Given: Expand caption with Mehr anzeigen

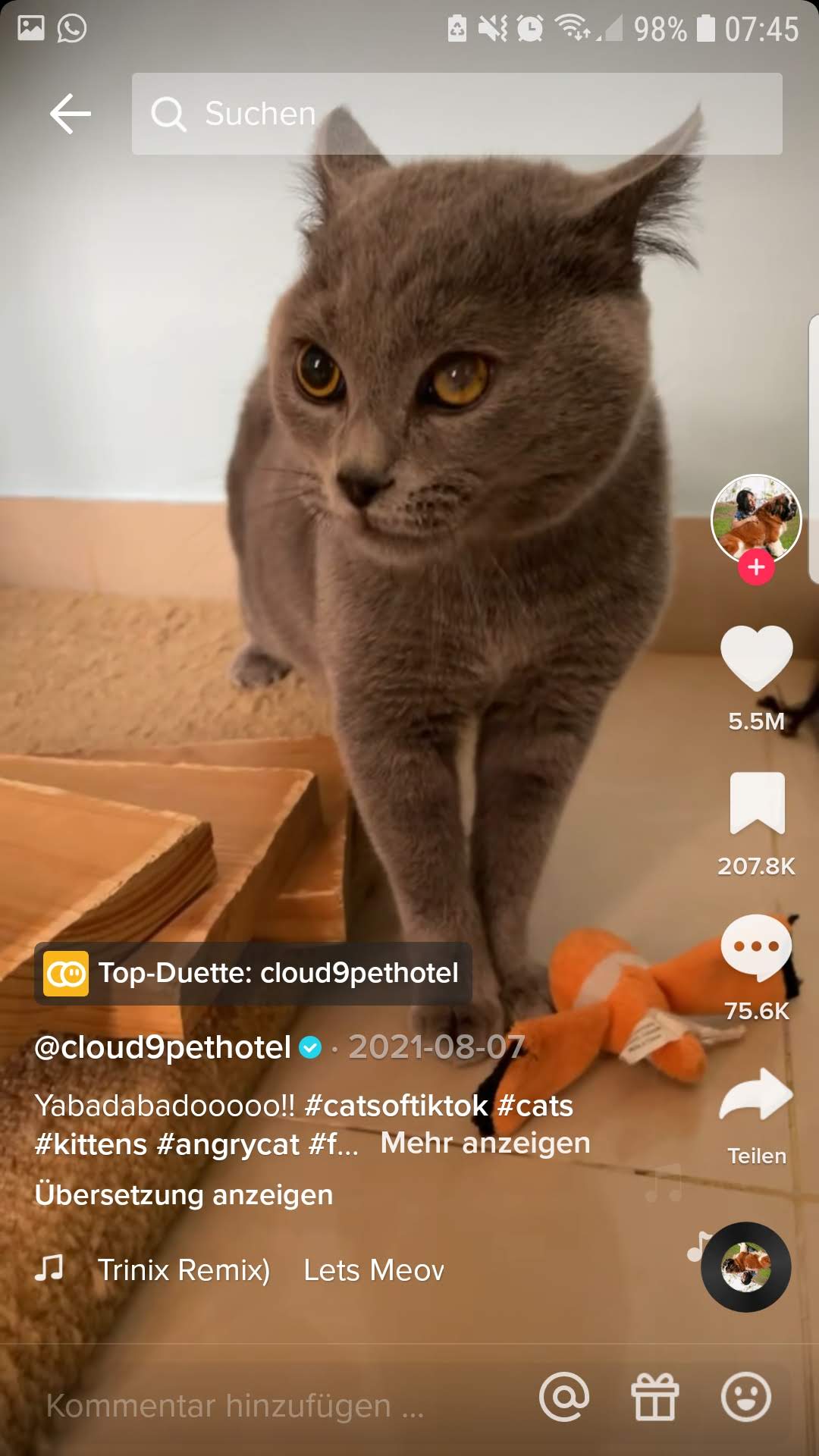Looking at the screenshot, I should 485,1143.
